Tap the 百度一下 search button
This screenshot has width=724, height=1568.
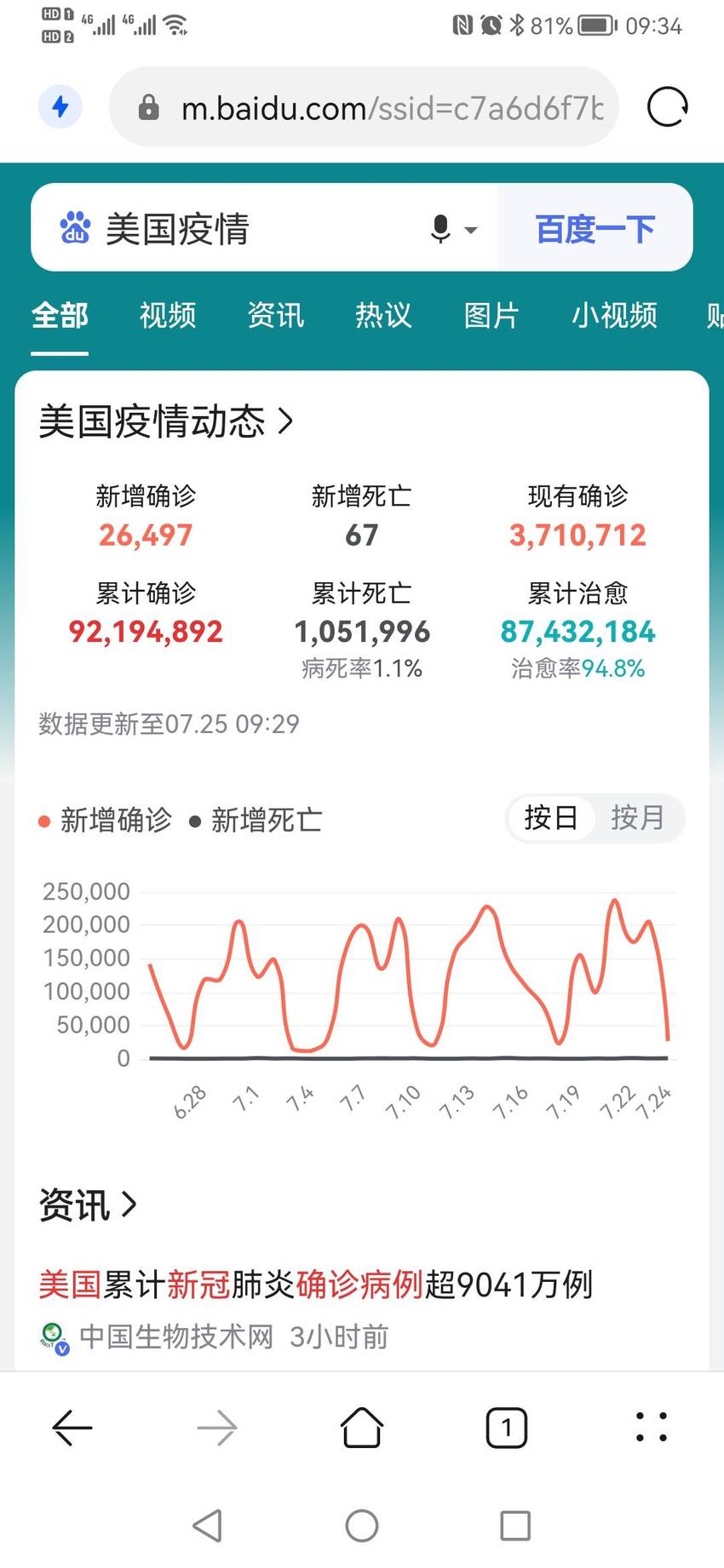[x=595, y=228]
